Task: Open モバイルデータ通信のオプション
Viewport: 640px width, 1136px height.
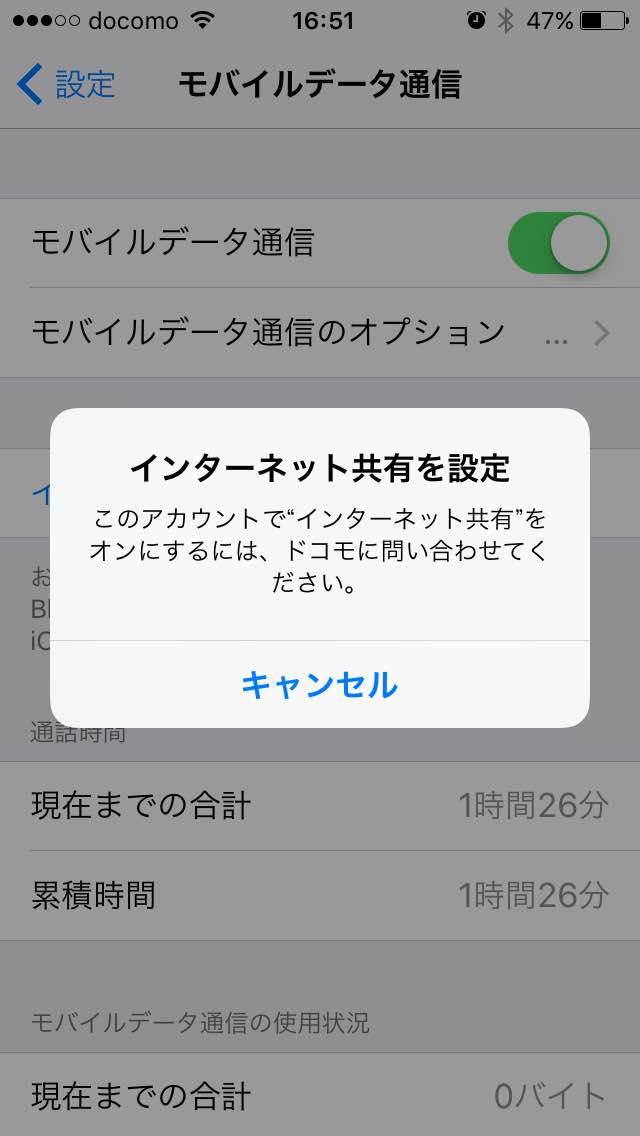Action: coord(320,333)
